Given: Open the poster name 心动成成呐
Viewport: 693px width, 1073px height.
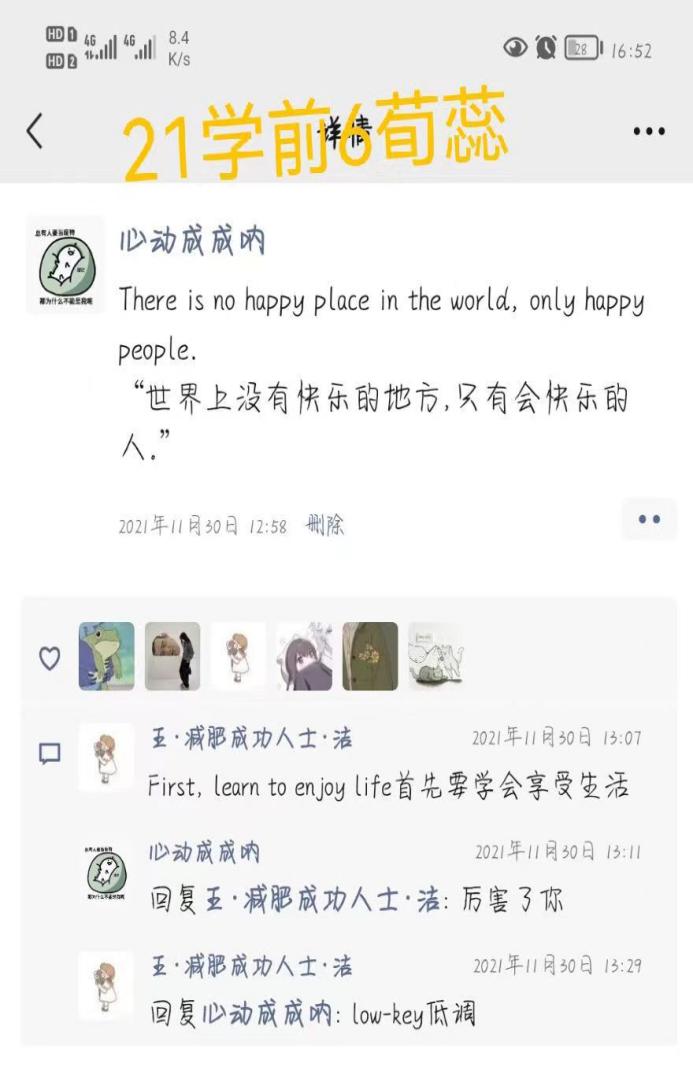Looking at the screenshot, I should 192,242.
